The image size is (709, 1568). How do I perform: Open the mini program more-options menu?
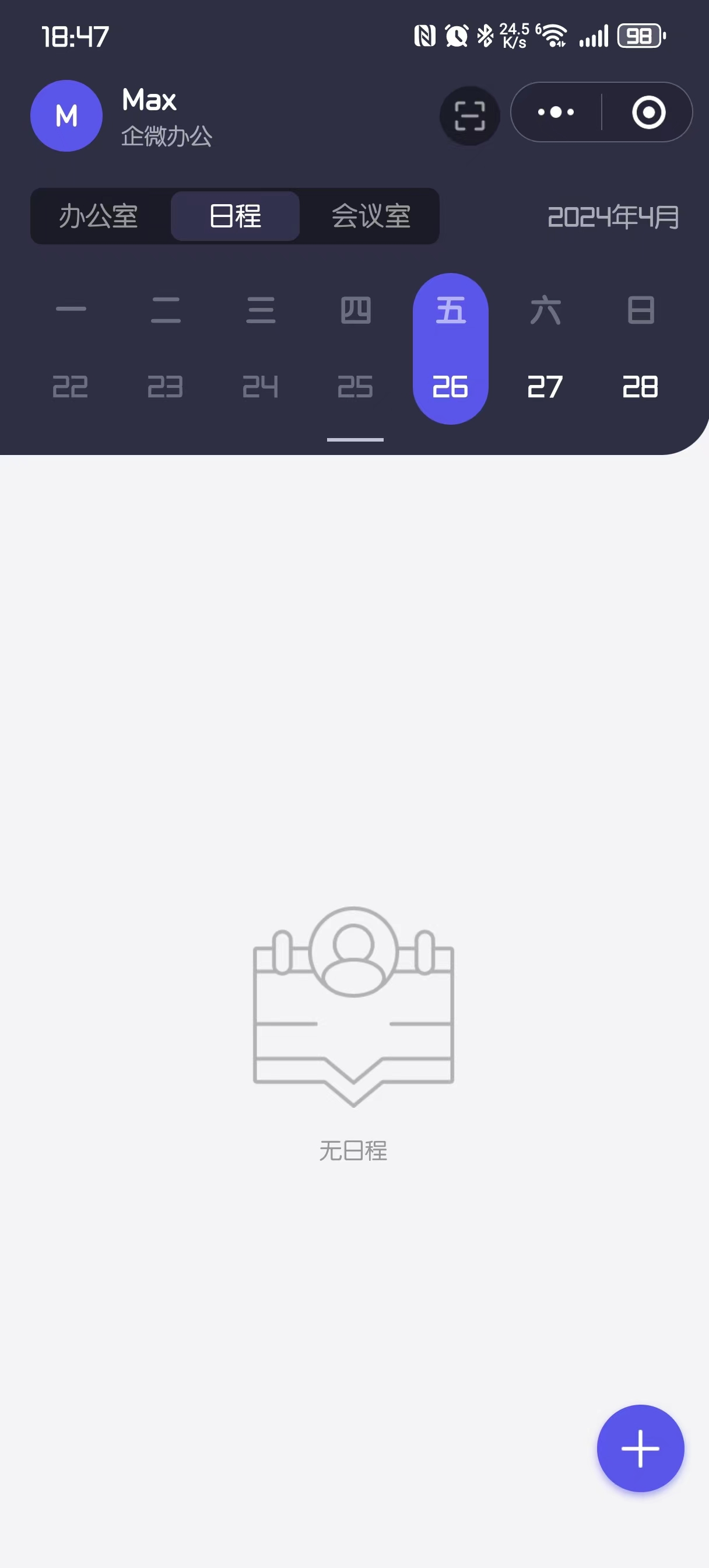pyautogui.click(x=556, y=112)
